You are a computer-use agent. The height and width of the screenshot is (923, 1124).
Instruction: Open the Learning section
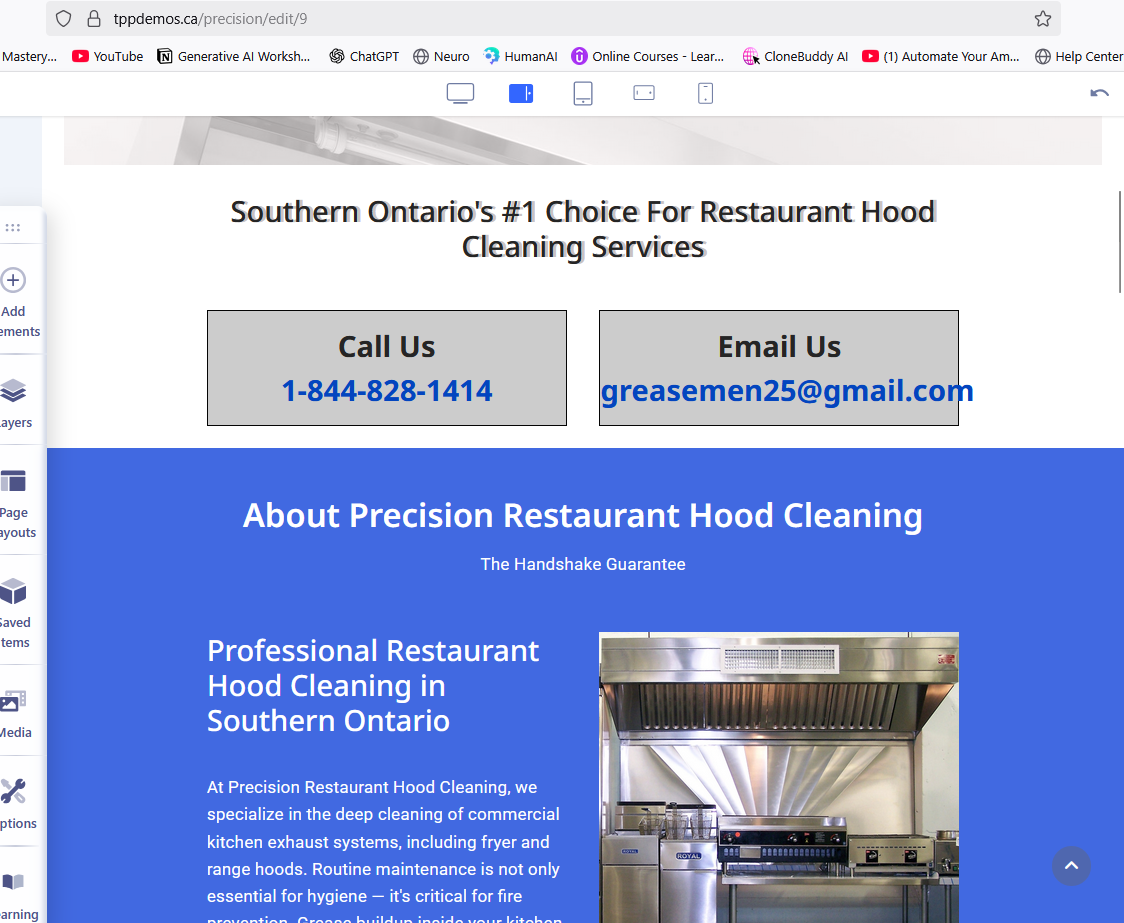pos(14,894)
